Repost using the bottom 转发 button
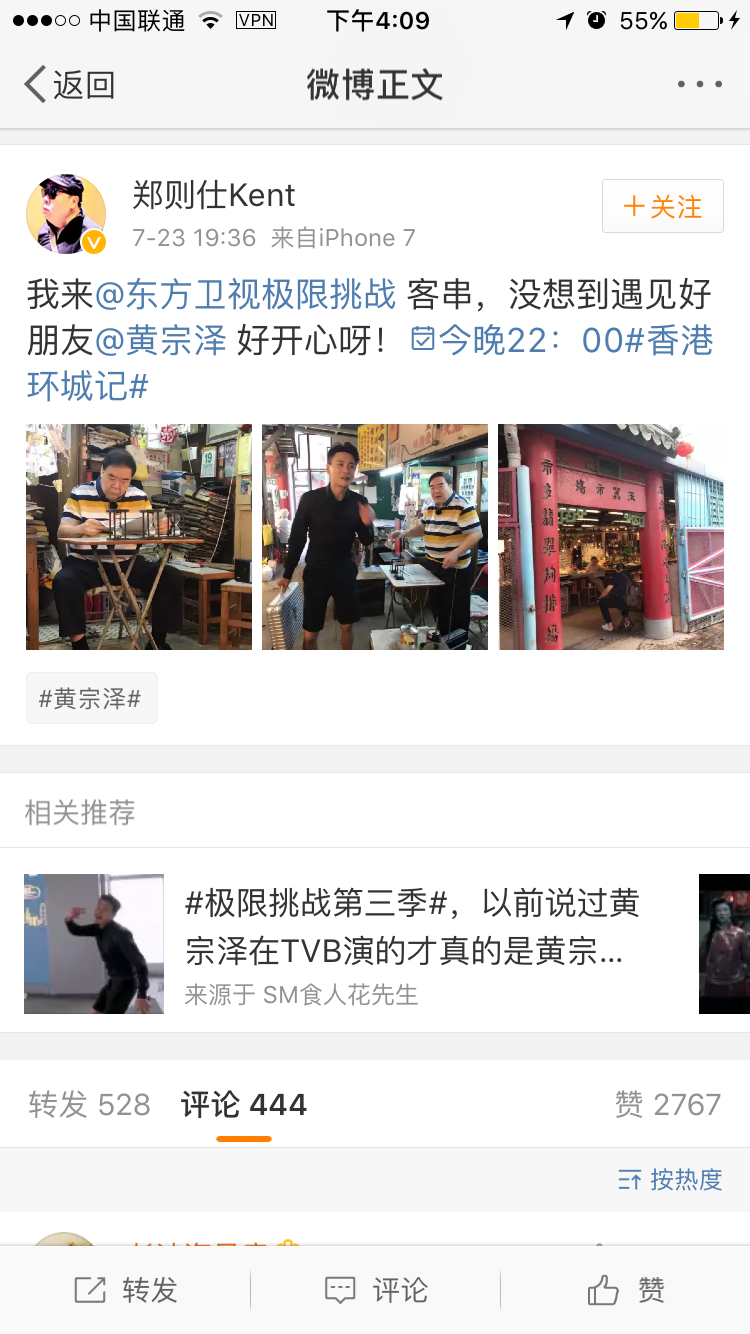The height and width of the screenshot is (1334, 750). click(x=126, y=1290)
